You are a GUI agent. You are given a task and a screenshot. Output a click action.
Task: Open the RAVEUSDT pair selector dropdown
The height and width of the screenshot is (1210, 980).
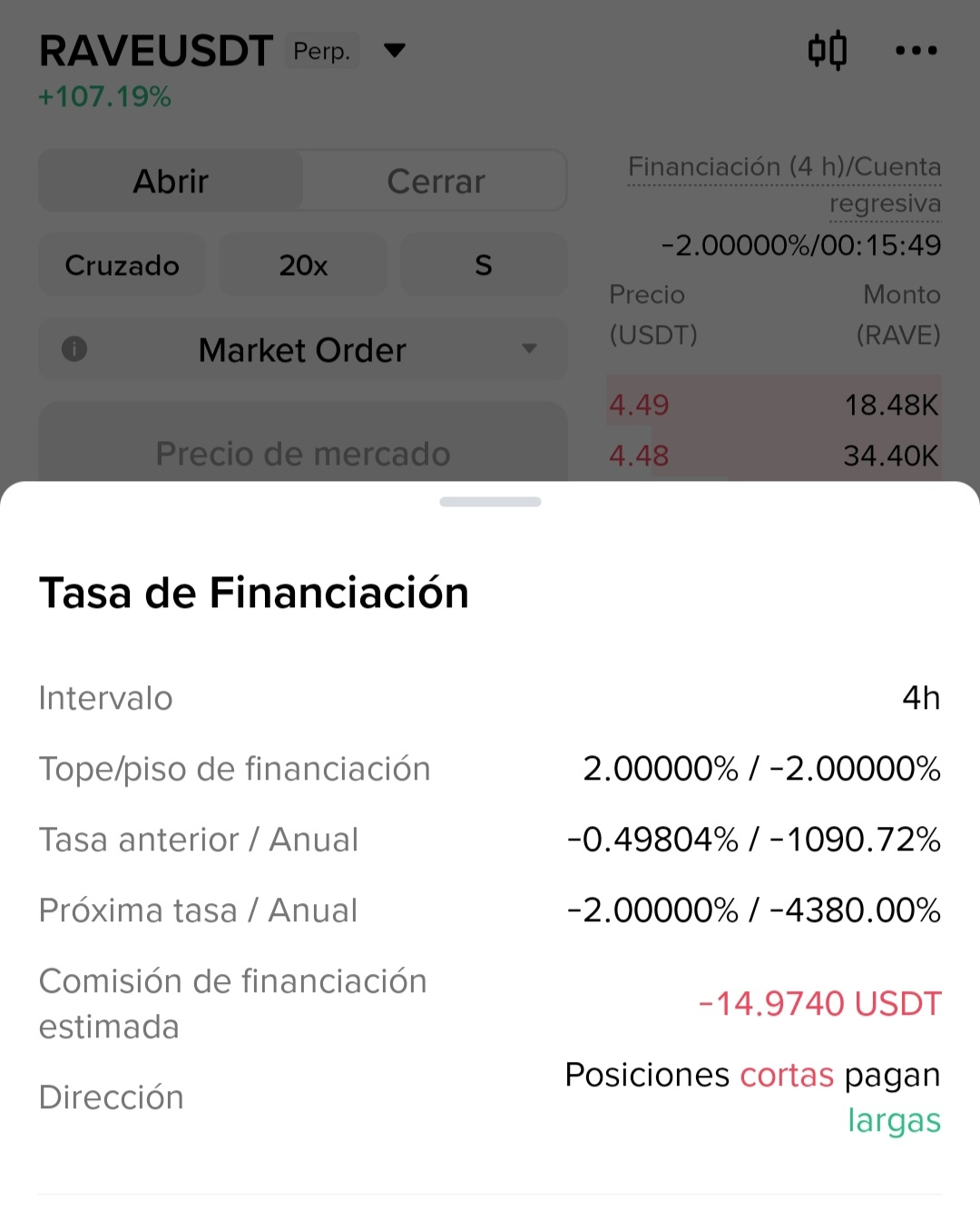[x=394, y=50]
